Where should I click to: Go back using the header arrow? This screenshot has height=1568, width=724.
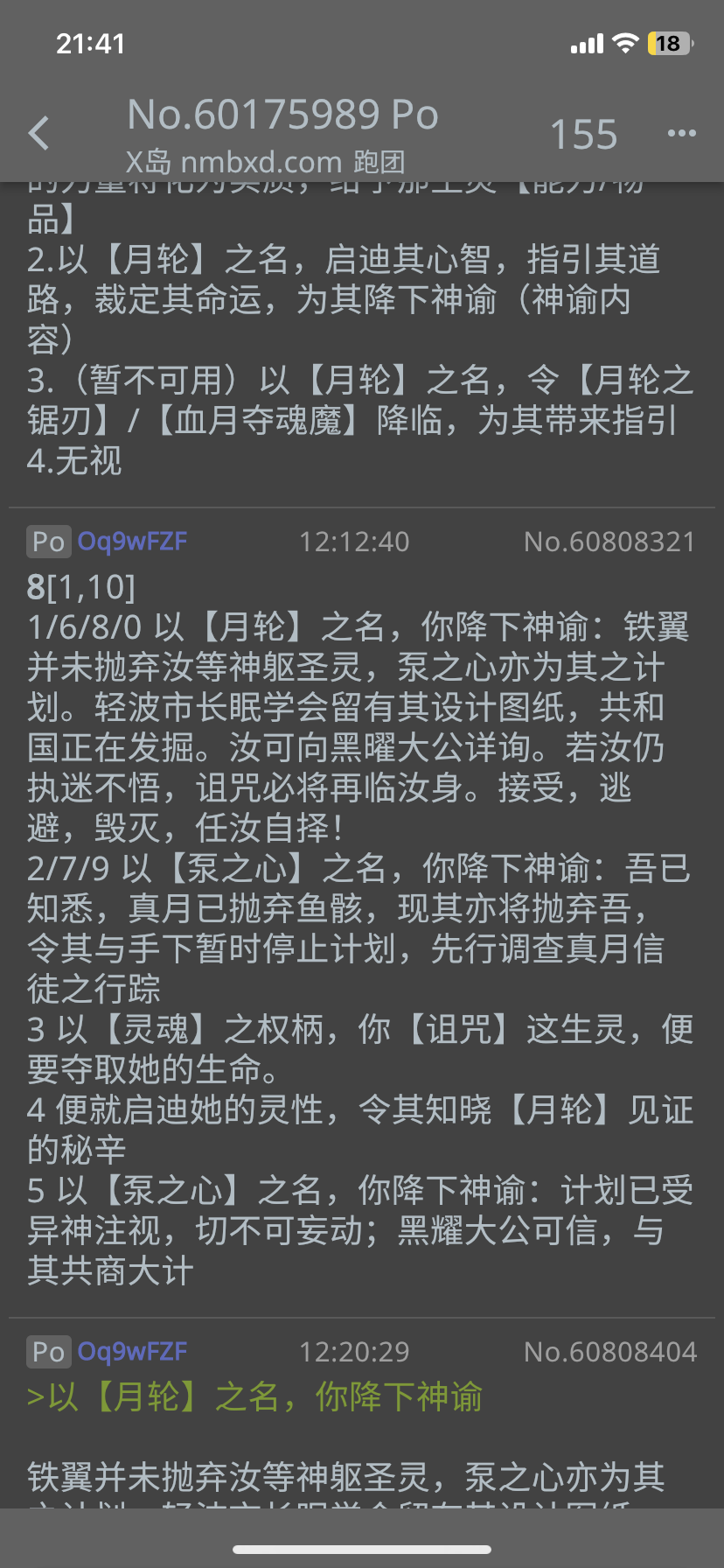38,134
